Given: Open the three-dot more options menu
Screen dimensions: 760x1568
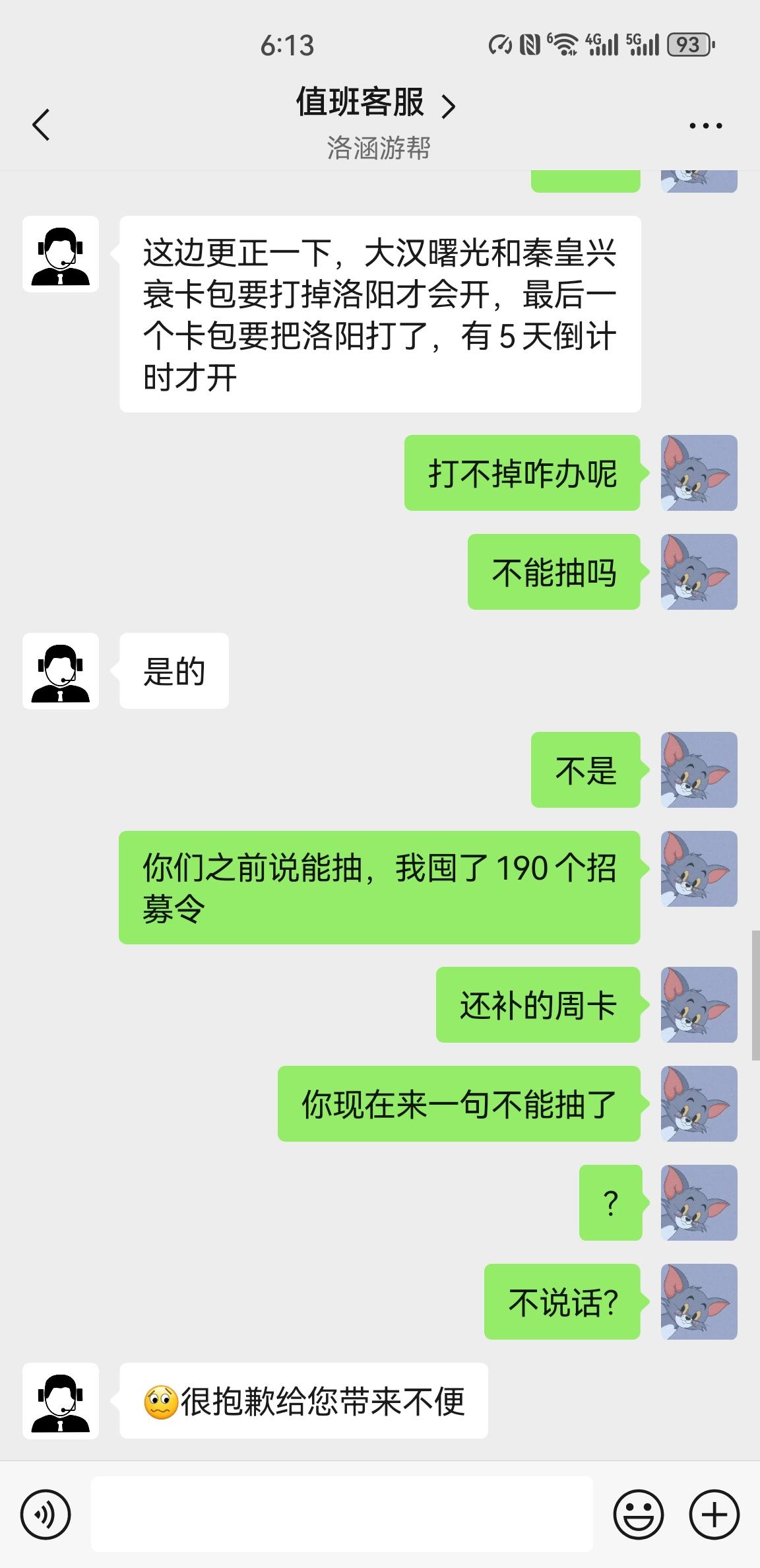Looking at the screenshot, I should point(705,125).
